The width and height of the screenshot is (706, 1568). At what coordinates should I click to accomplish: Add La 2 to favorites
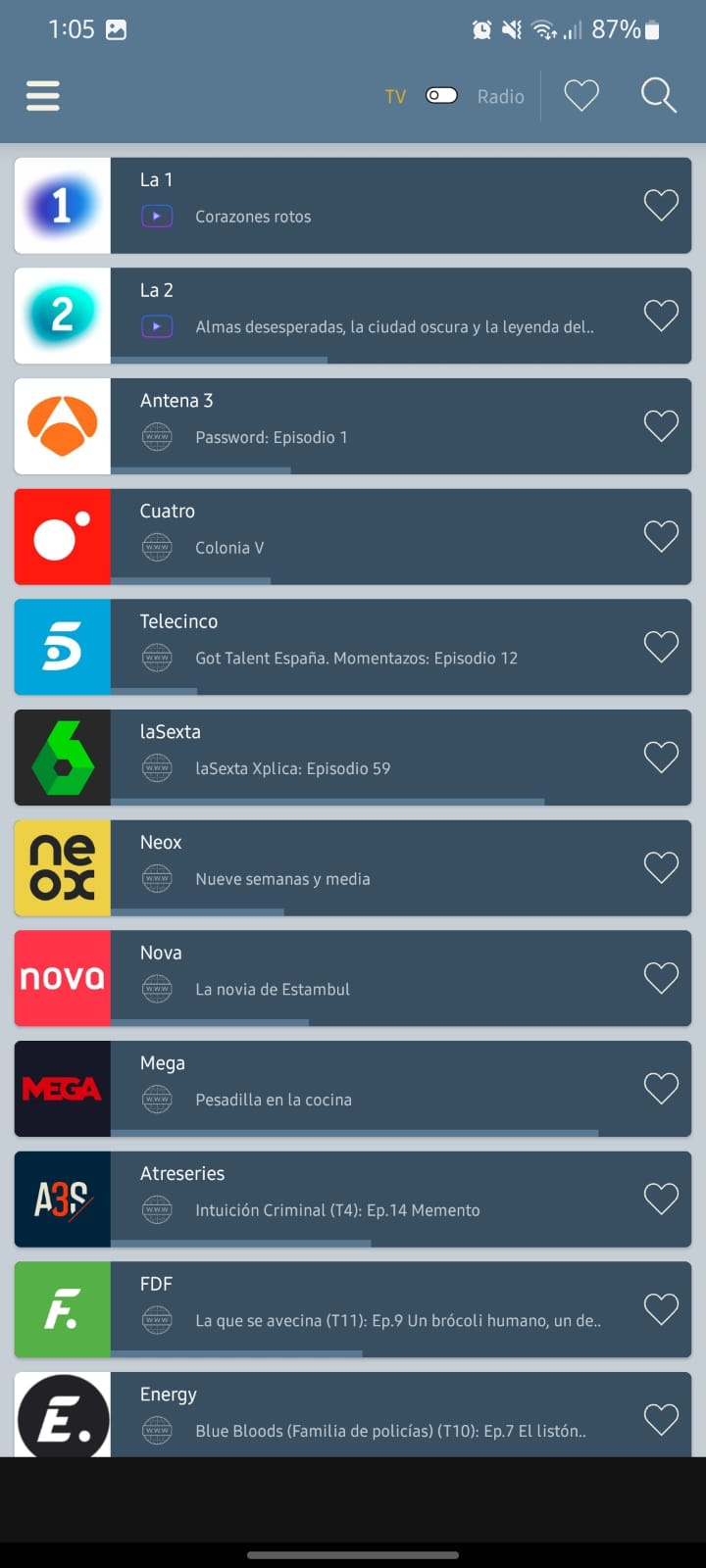(661, 316)
